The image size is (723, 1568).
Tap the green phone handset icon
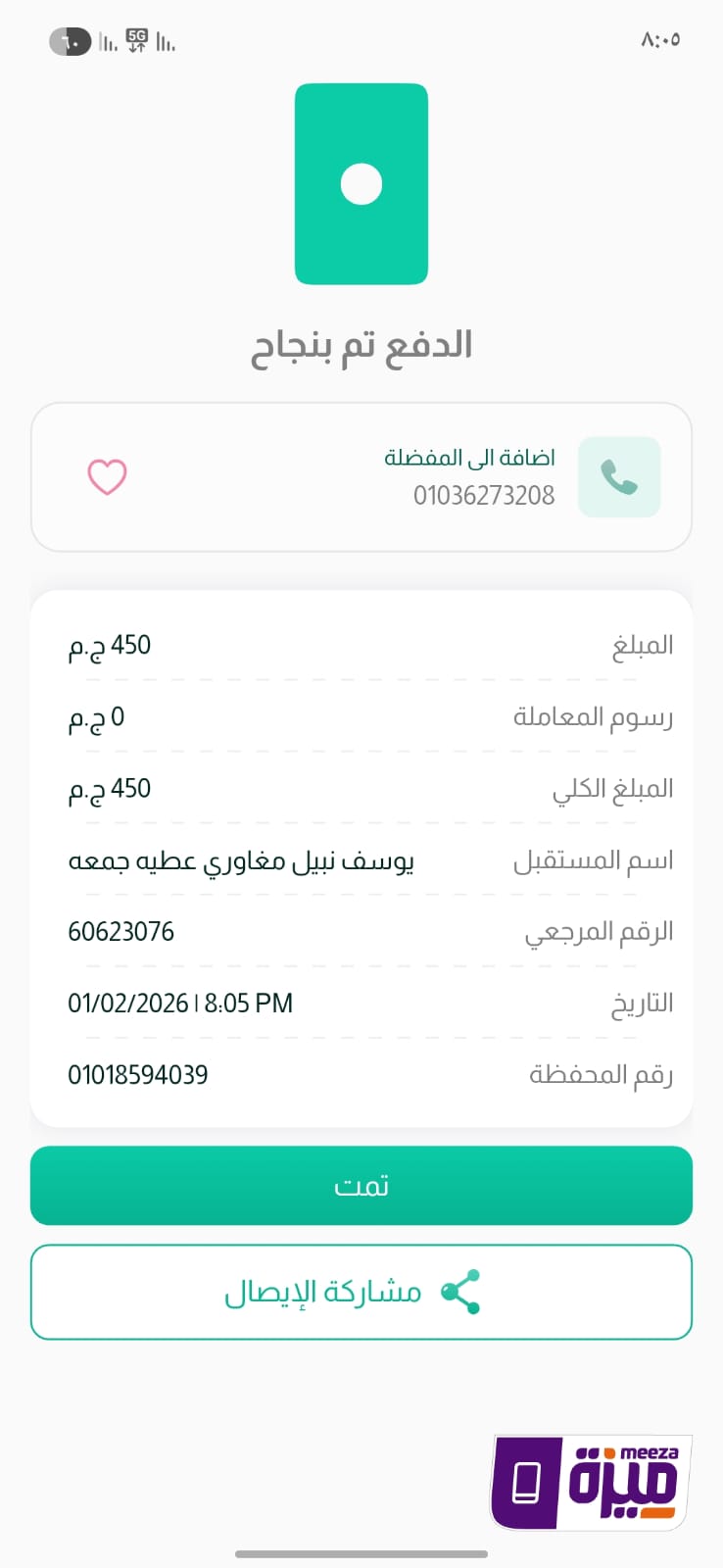tap(618, 476)
